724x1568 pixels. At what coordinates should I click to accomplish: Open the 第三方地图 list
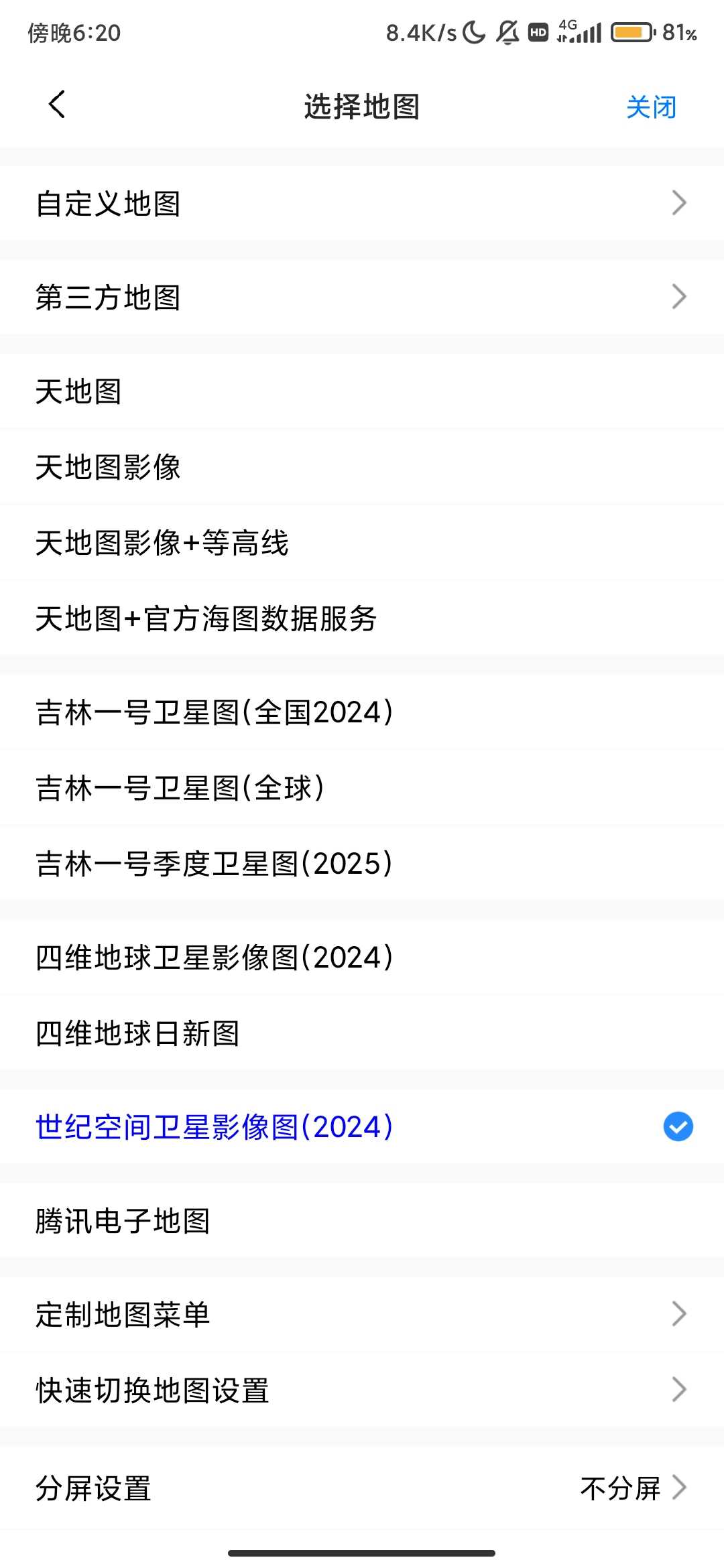(x=362, y=297)
